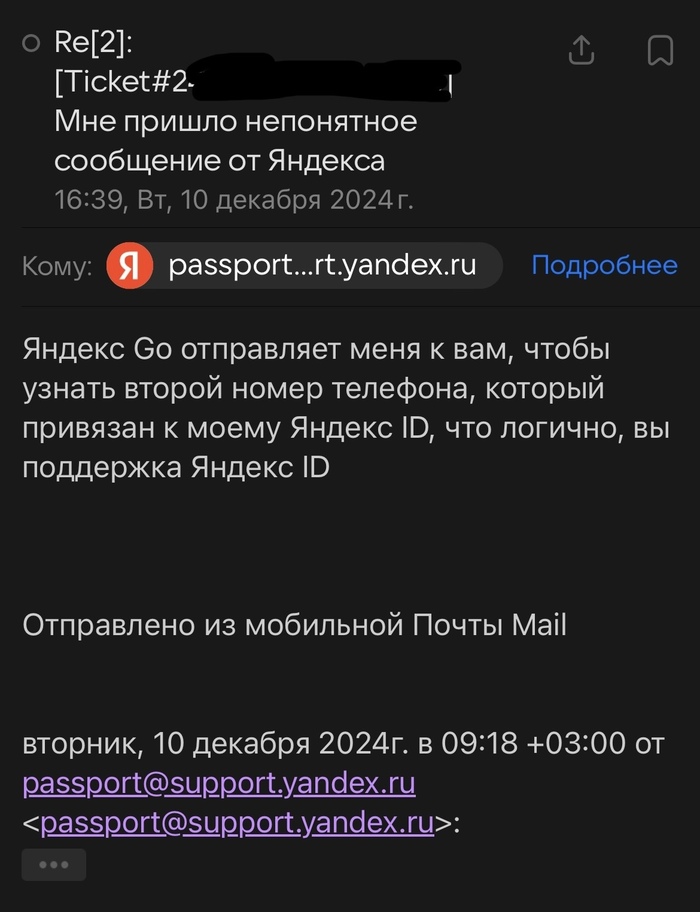
Task: Tap the passport…rt.yandex.ru recipient chip
Action: click(304, 266)
